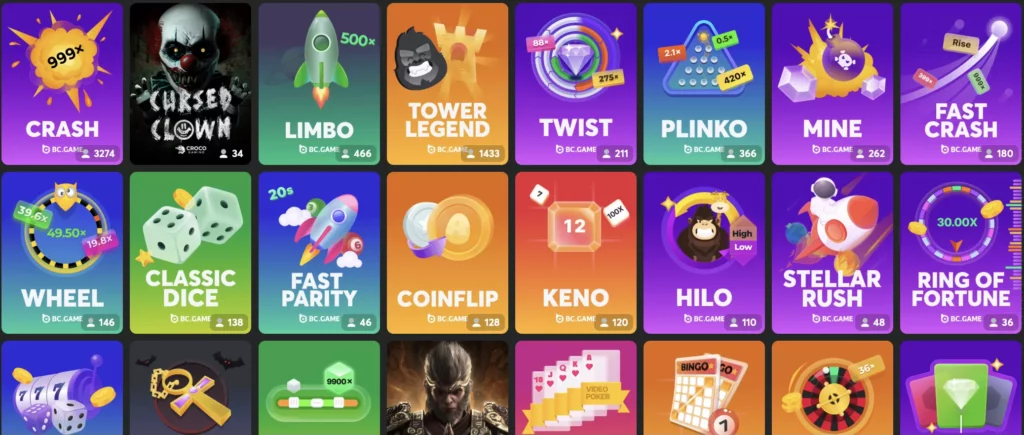Open the 777 slots and dice tile
The image size is (1024, 435).
pos(62,390)
